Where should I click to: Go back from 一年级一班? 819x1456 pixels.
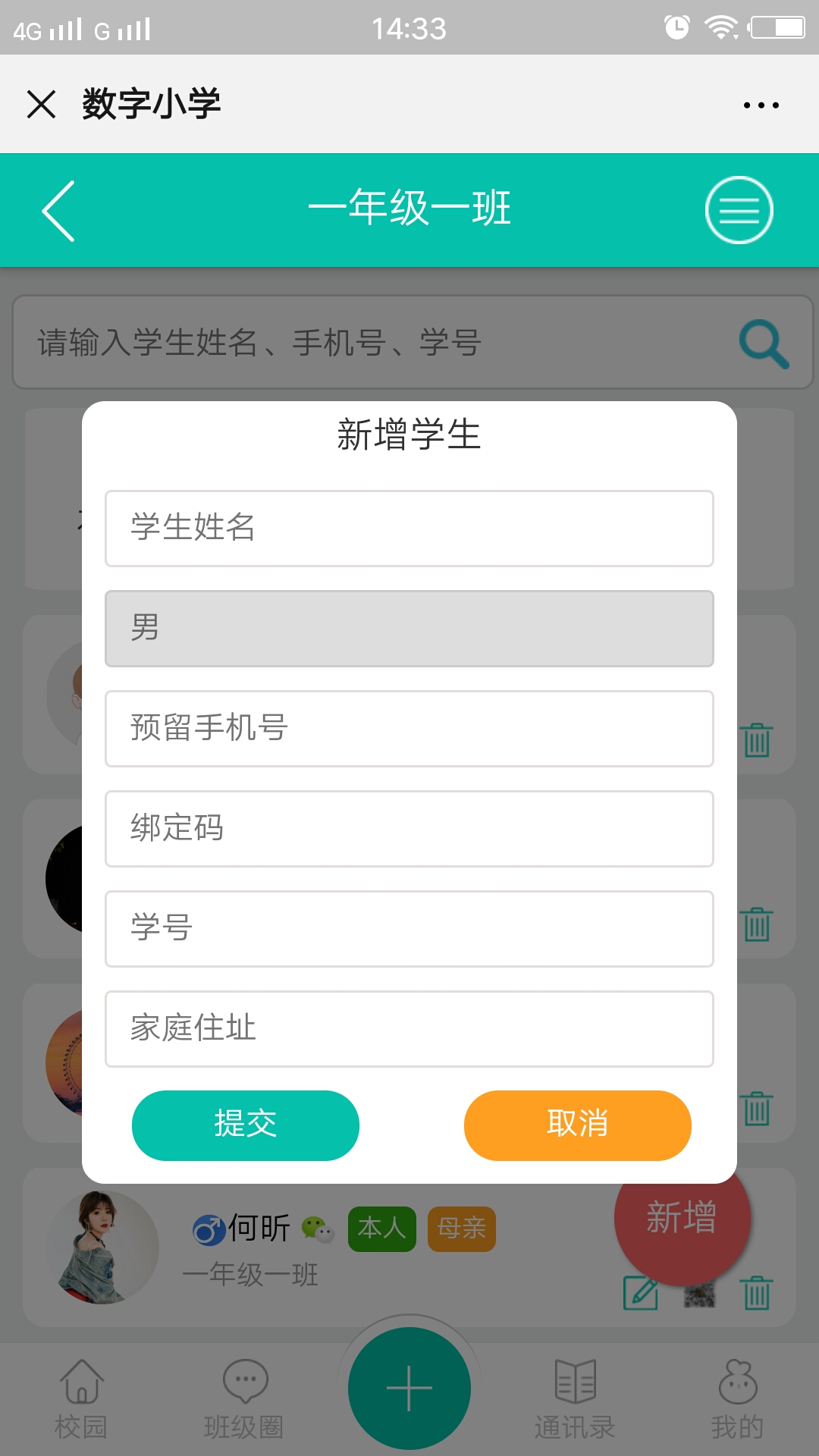(58, 211)
